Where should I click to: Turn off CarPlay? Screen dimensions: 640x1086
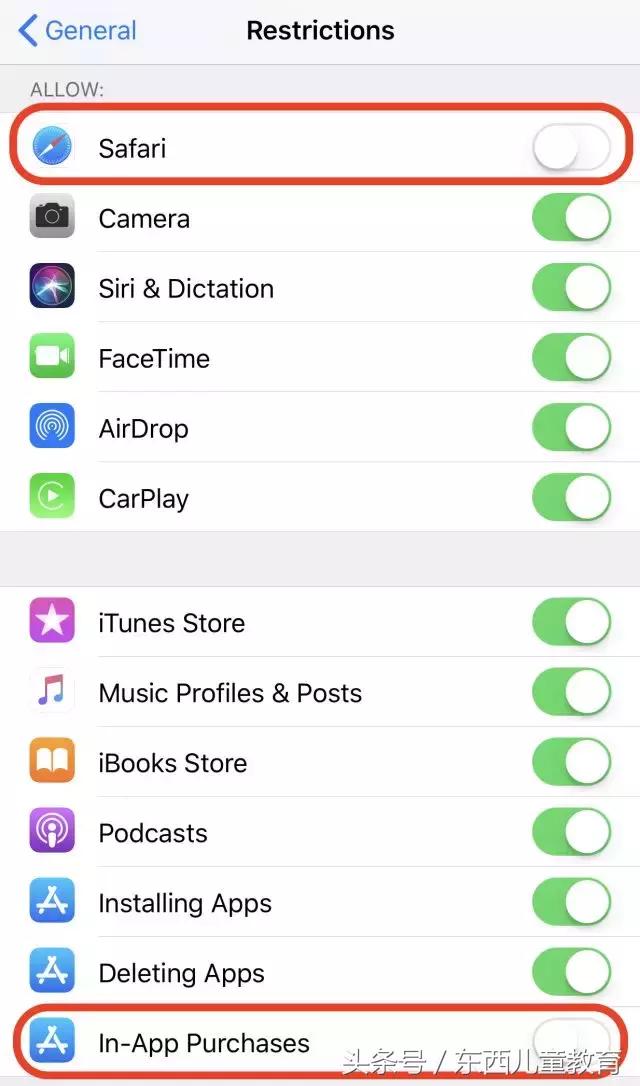pyautogui.click(x=571, y=498)
